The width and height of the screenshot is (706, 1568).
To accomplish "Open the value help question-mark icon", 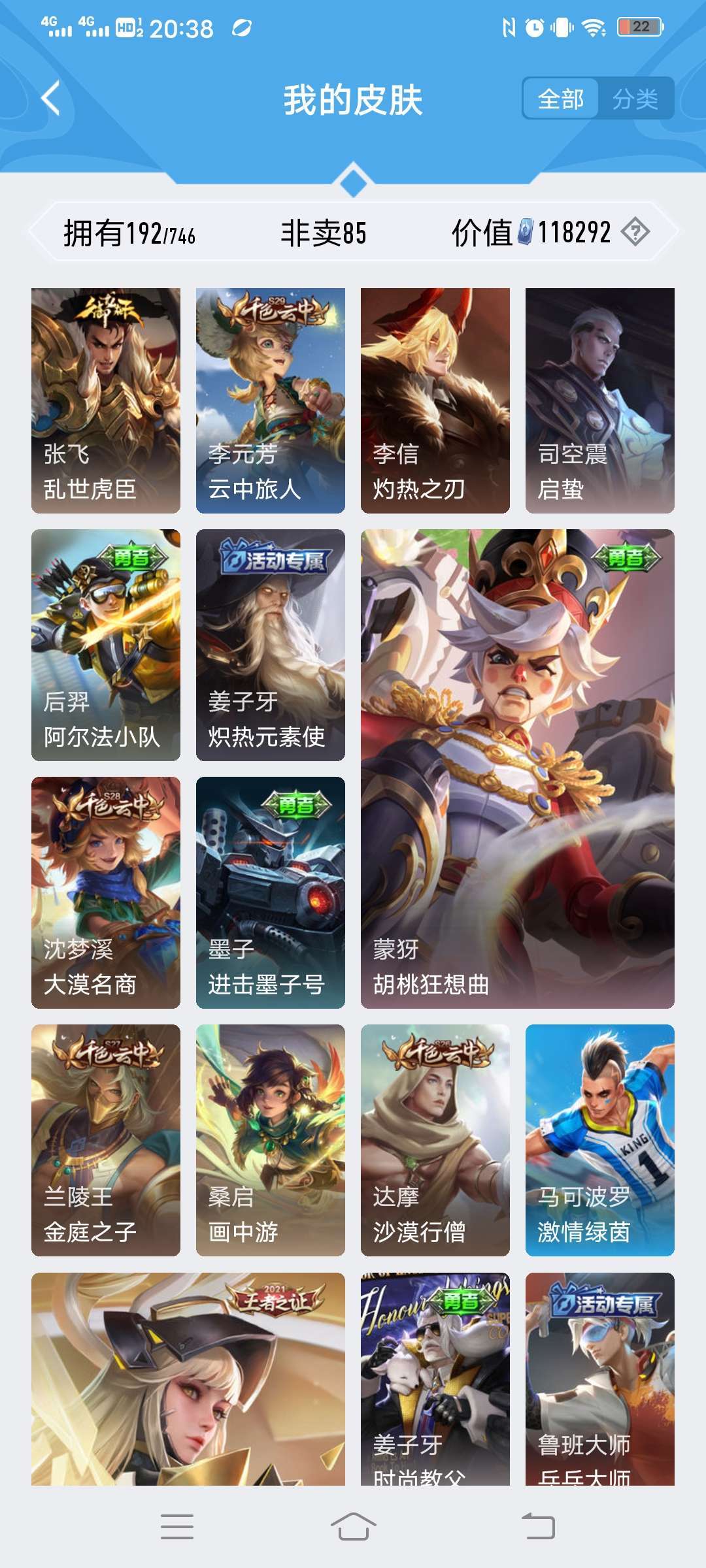I will coord(635,232).
